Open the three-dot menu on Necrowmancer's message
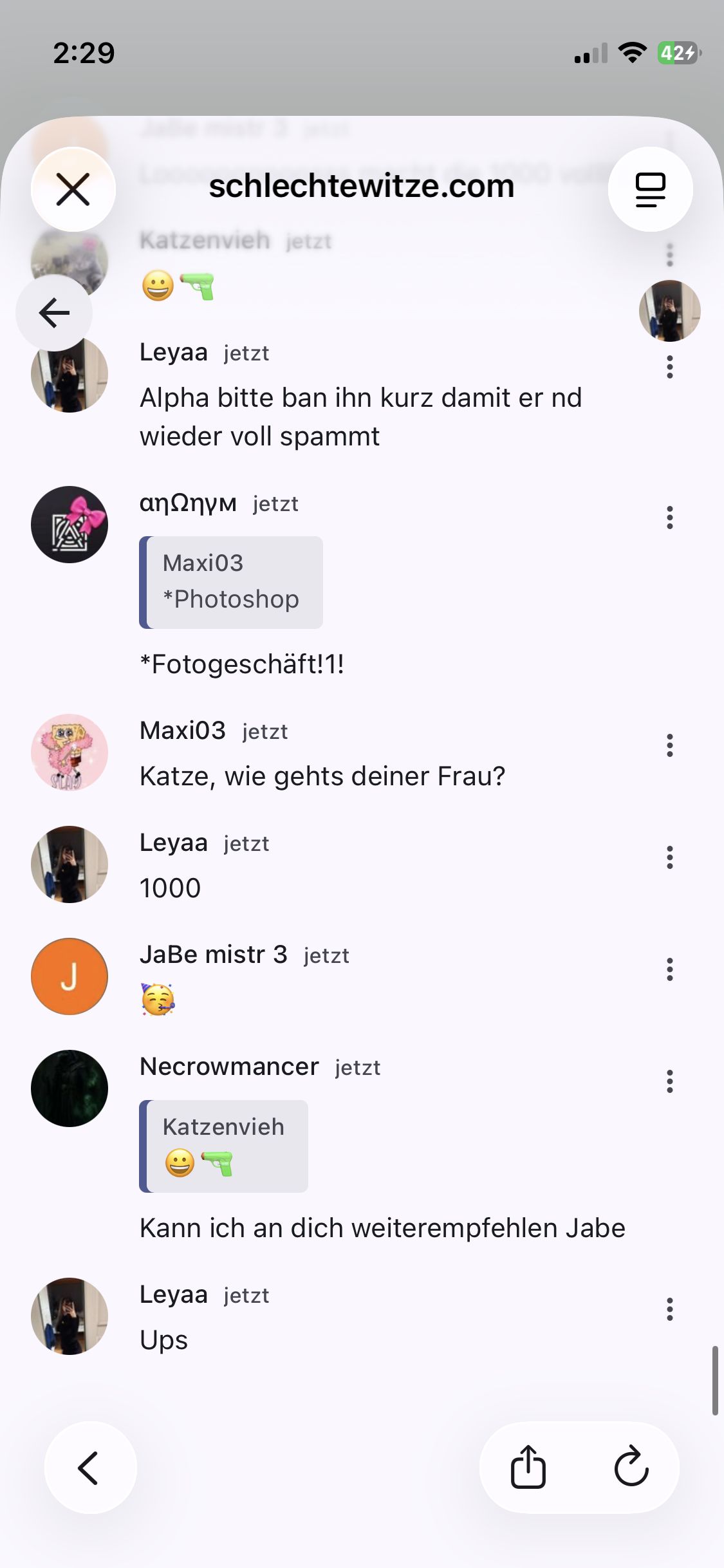Image resolution: width=724 pixels, height=1568 pixels. tap(669, 1081)
